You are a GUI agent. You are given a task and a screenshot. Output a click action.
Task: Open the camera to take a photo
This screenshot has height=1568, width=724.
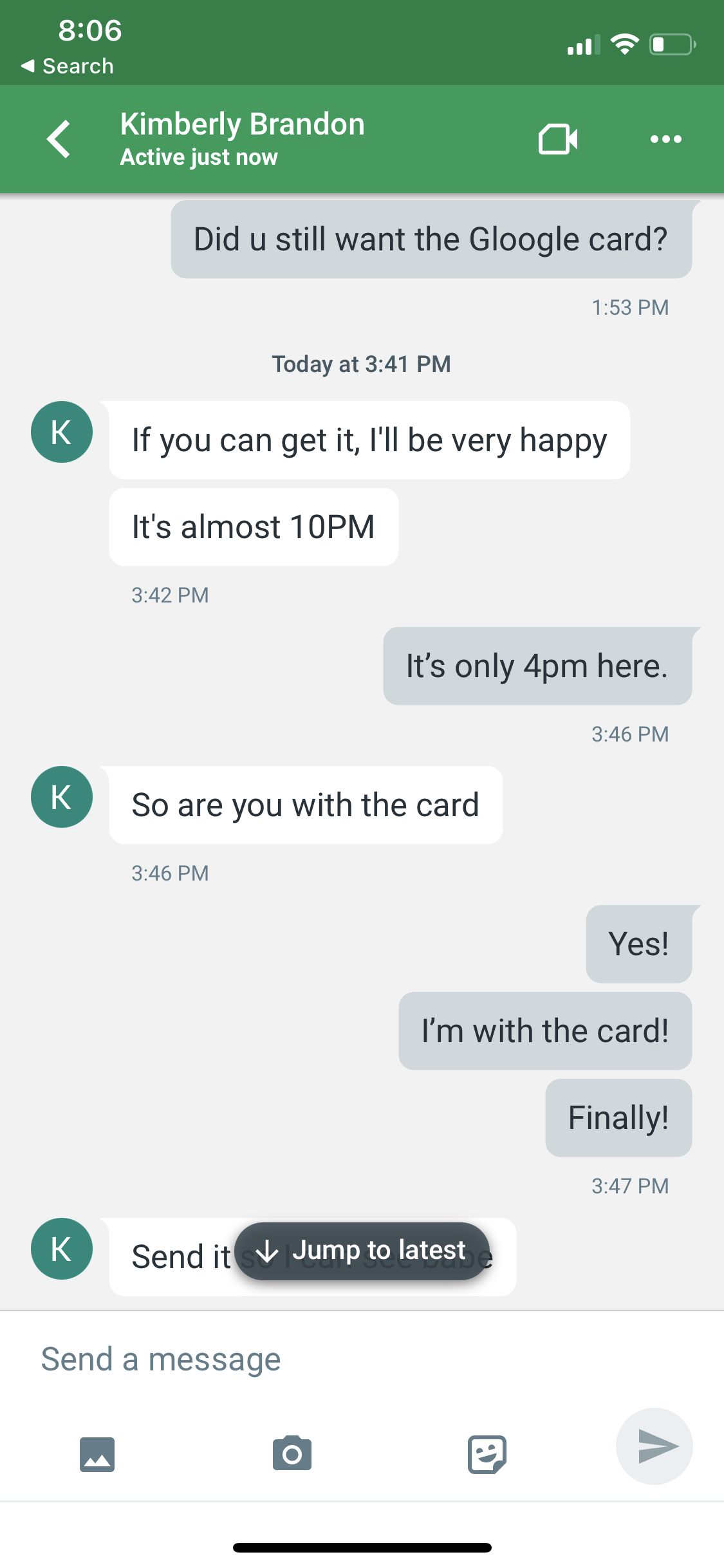coord(292,1453)
